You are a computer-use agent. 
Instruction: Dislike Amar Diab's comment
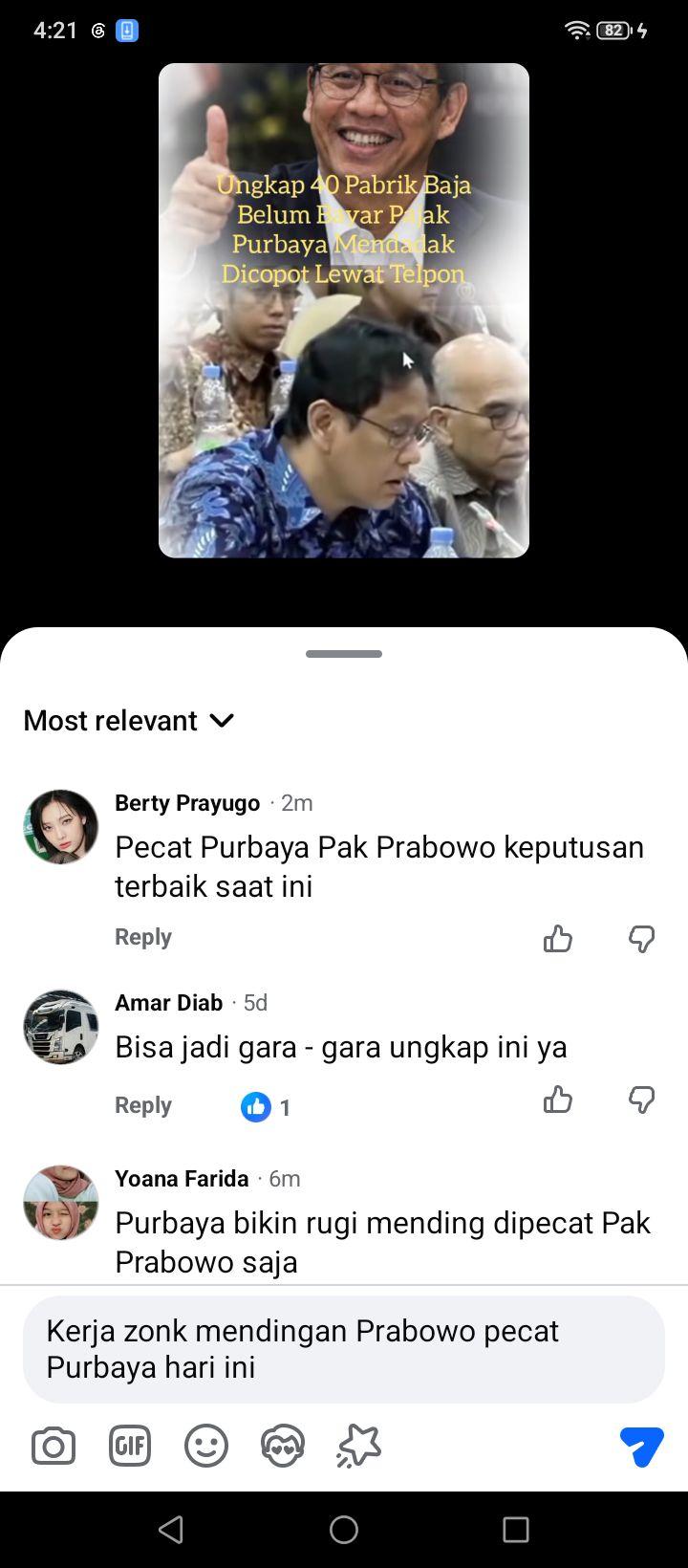point(641,1100)
